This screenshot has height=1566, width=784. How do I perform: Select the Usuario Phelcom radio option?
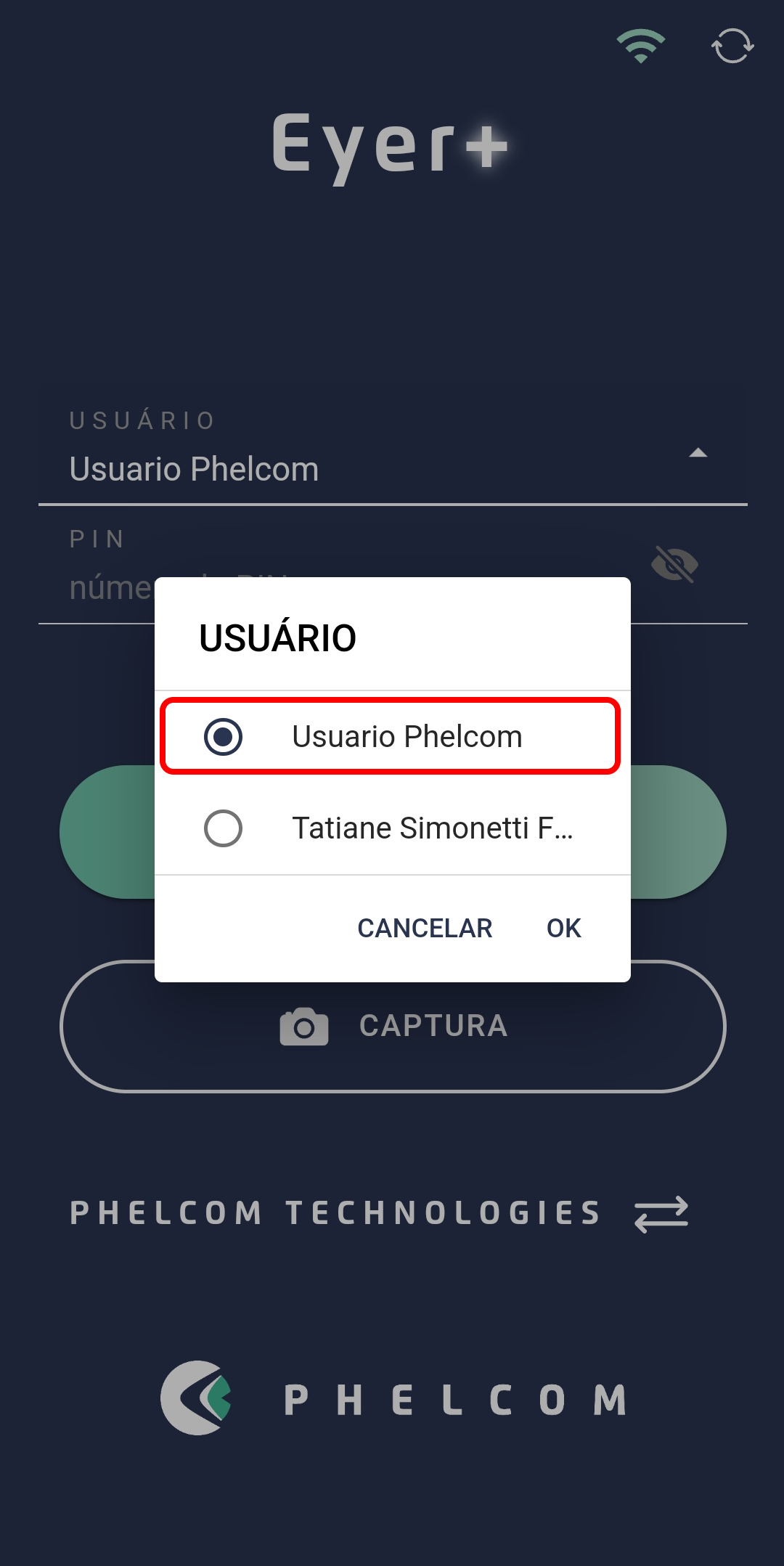point(391,736)
